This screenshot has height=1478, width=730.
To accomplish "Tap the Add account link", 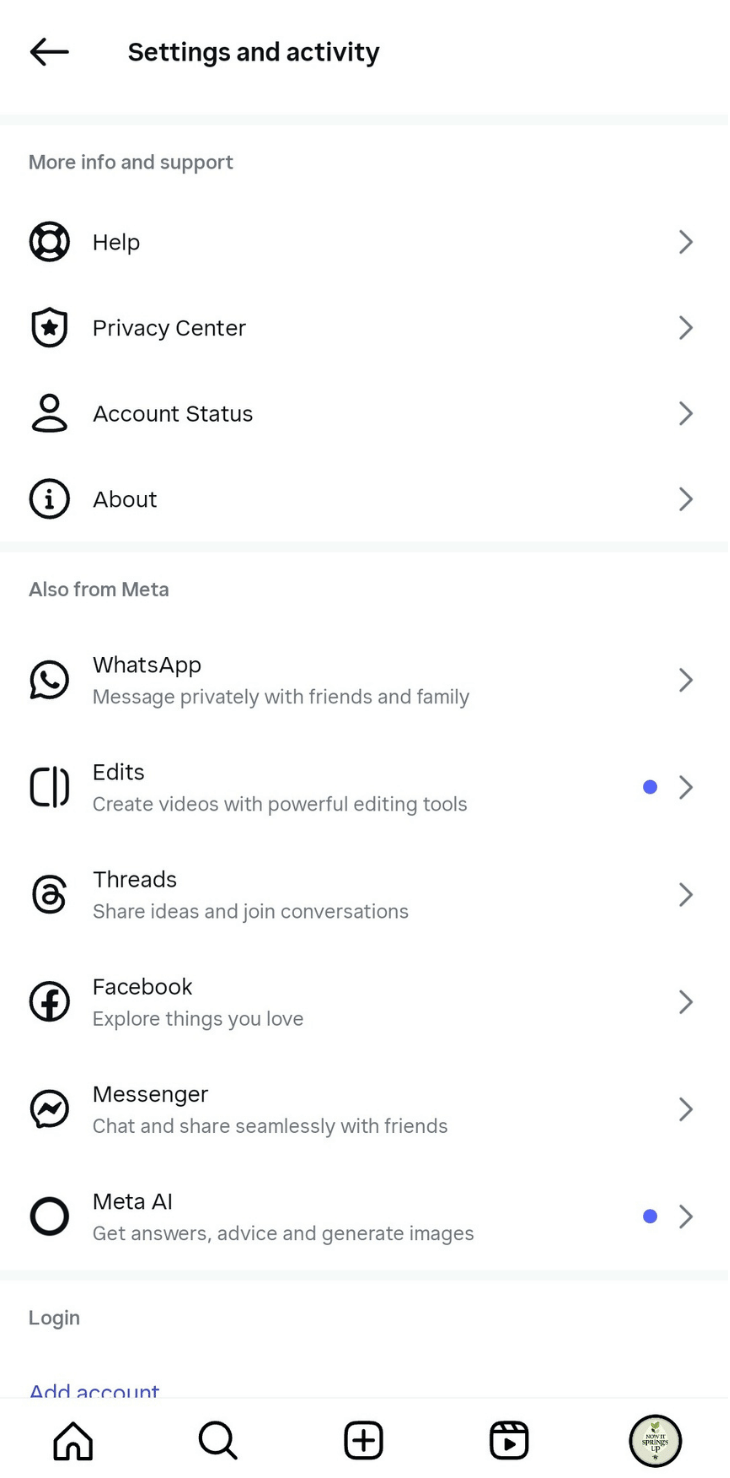I will [x=95, y=1390].
